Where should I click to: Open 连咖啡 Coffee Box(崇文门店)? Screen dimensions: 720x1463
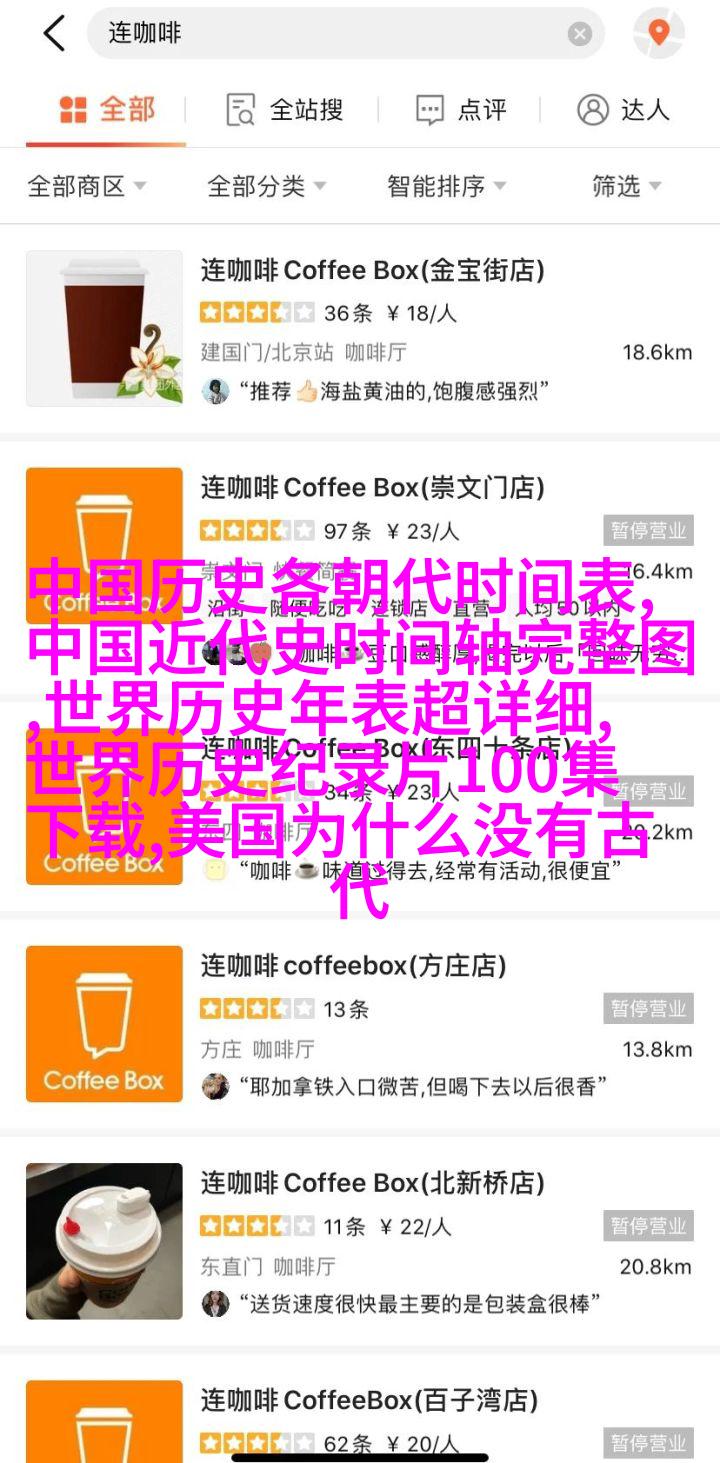pos(372,488)
